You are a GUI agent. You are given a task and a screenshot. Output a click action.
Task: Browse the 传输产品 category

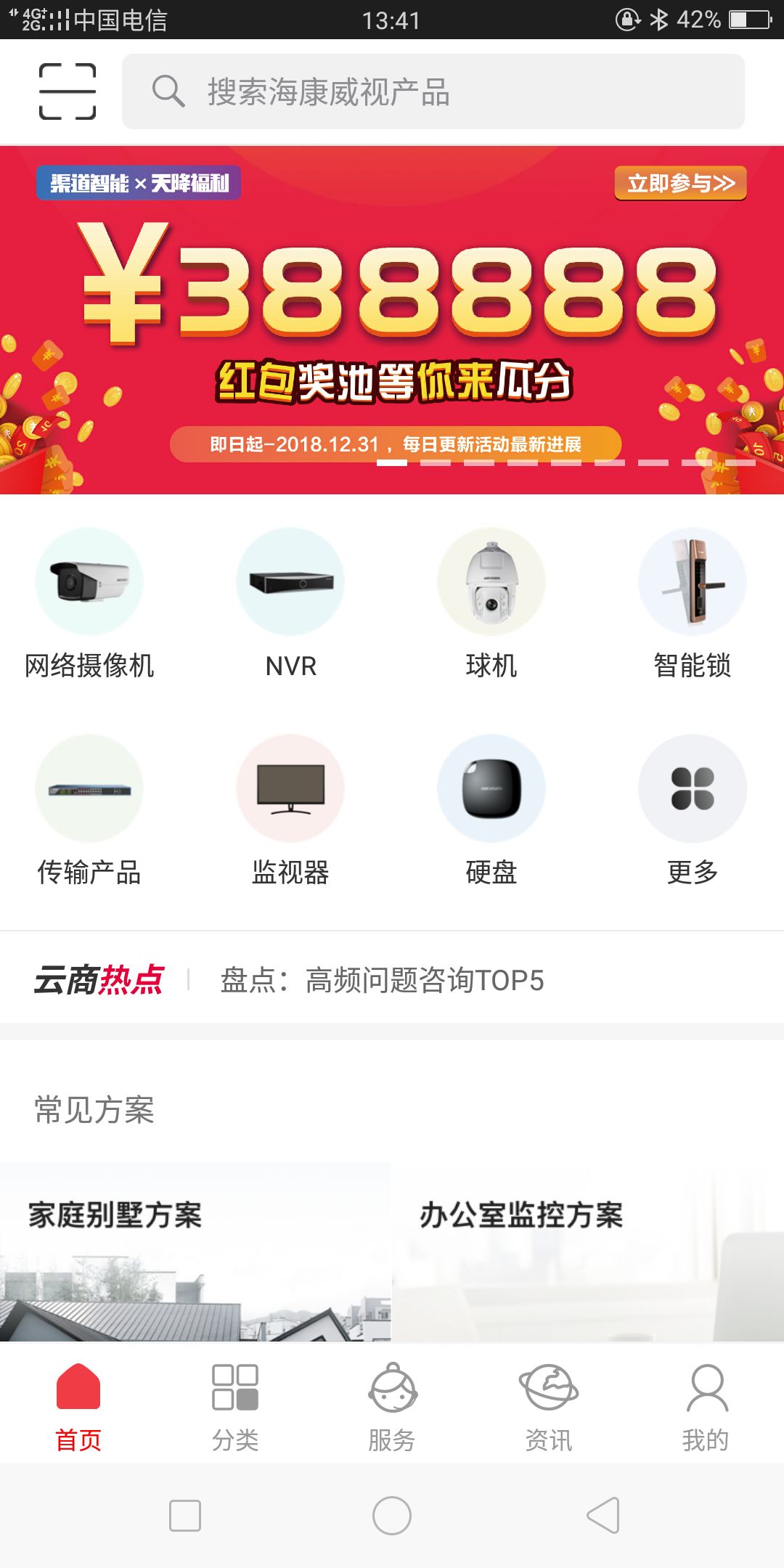(x=89, y=810)
